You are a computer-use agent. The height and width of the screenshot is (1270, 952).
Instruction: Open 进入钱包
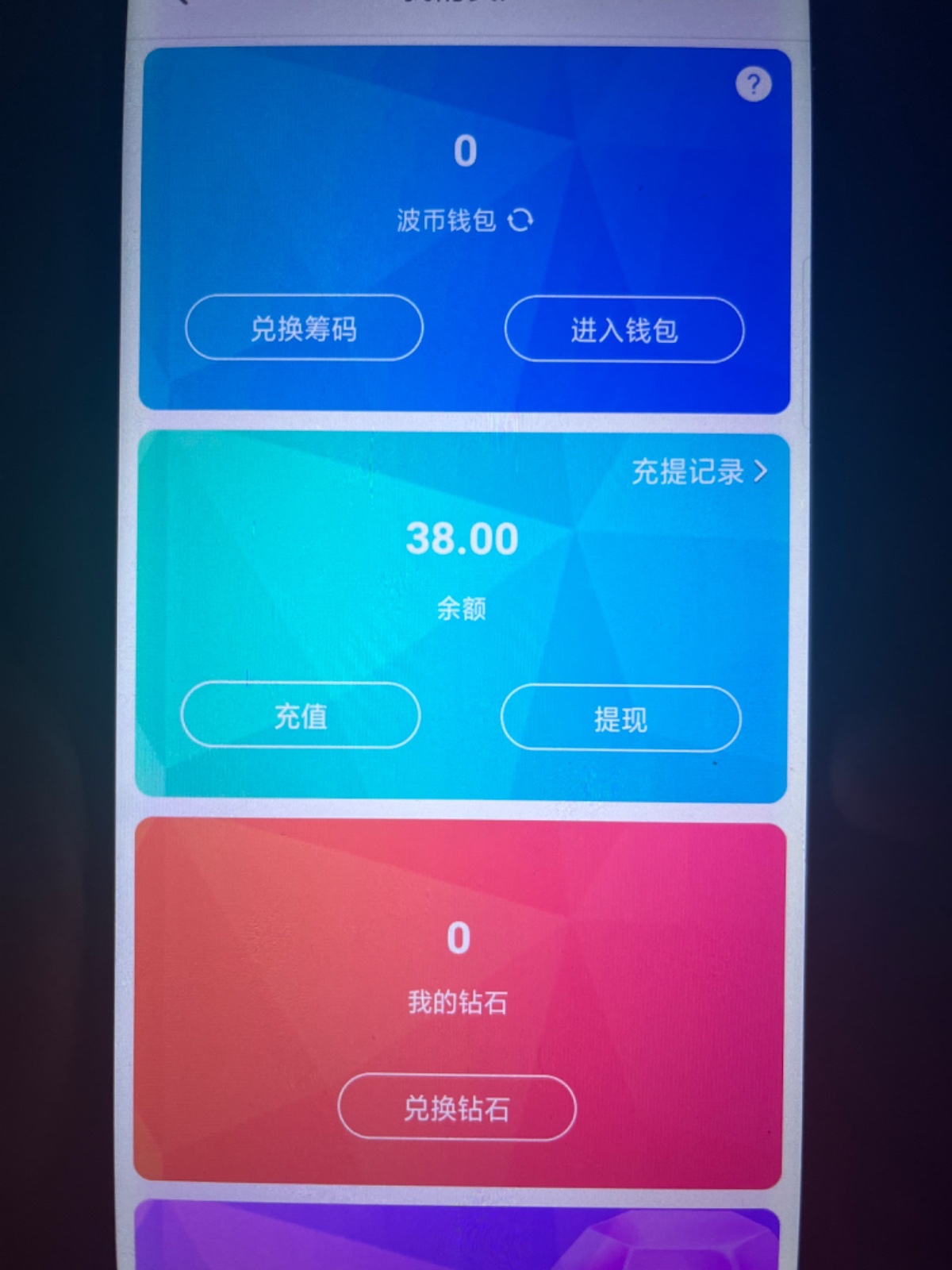pyautogui.click(x=624, y=330)
